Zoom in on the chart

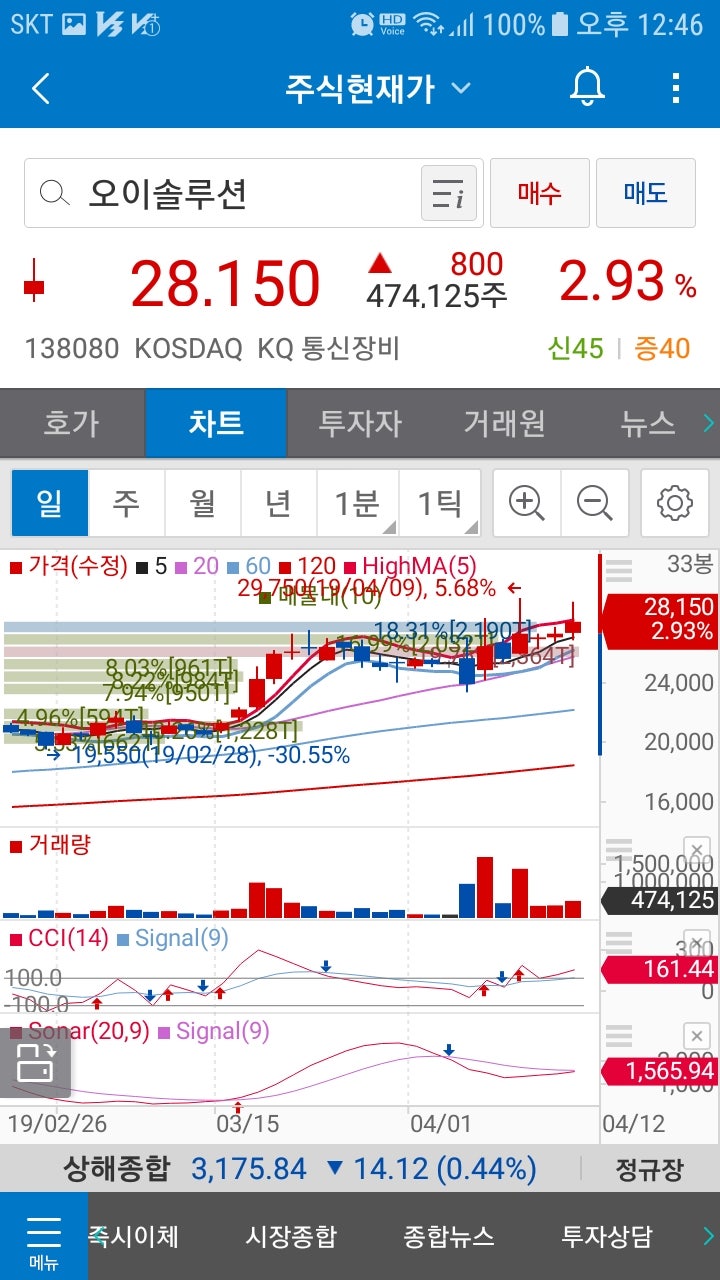(x=526, y=503)
